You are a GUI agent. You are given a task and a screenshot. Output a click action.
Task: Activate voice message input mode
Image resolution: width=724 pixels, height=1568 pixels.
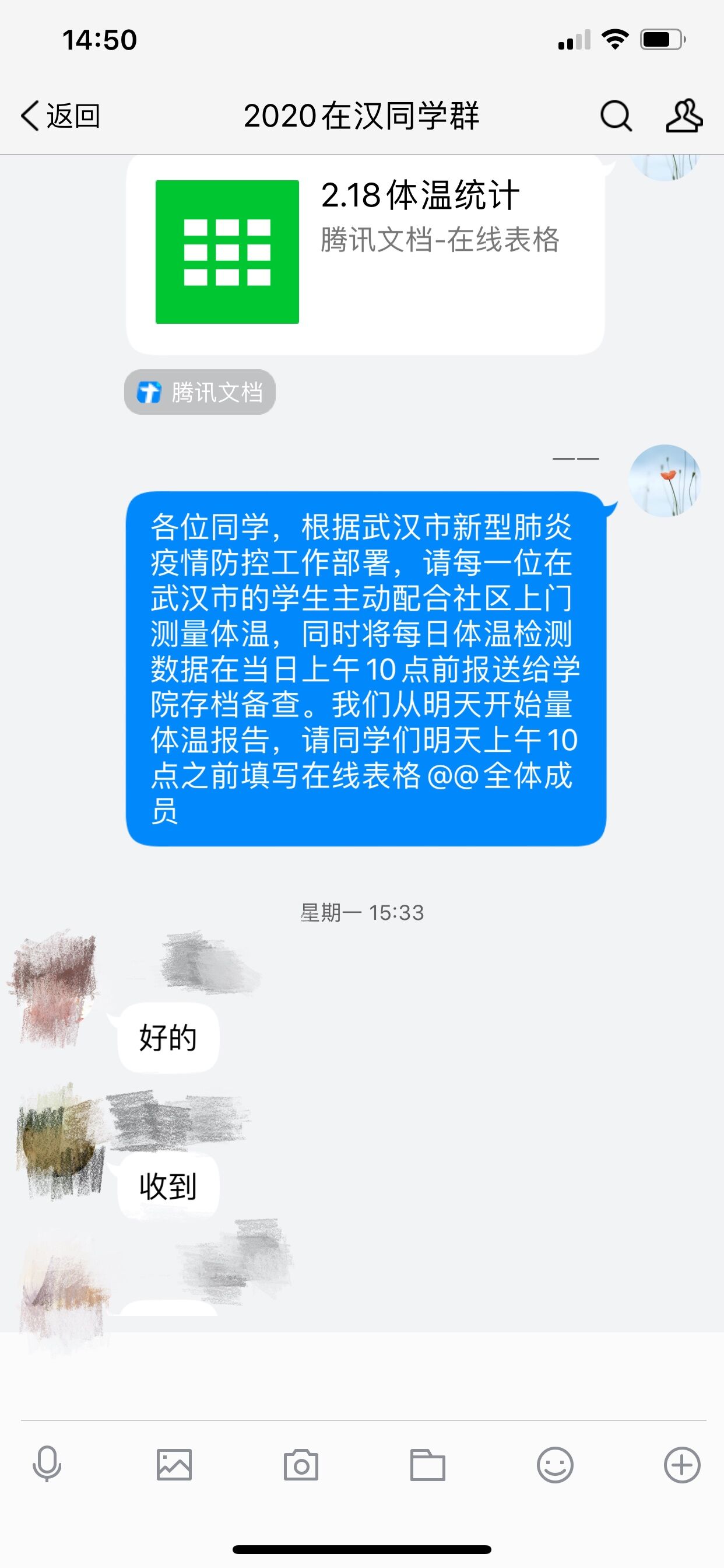coord(47,1465)
